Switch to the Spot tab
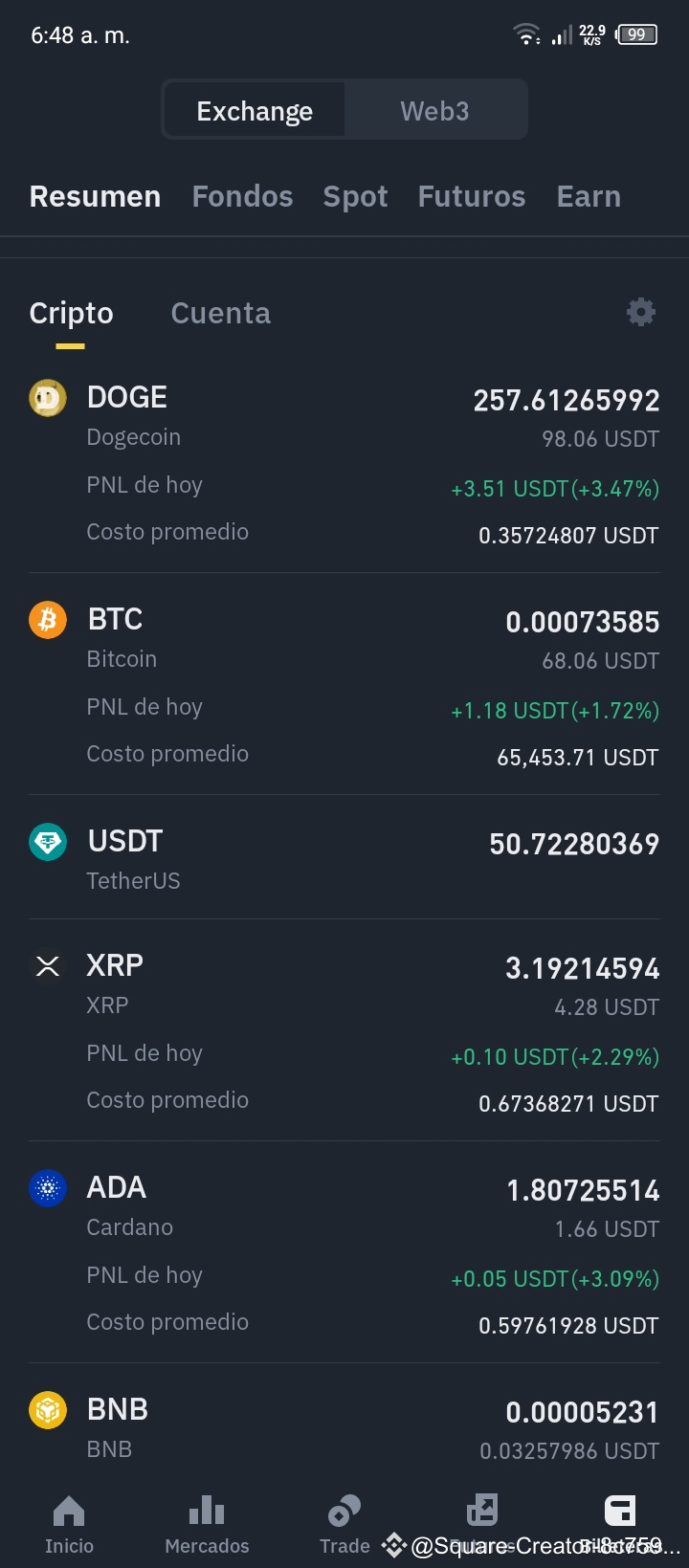The image size is (689, 1568). (x=355, y=196)
